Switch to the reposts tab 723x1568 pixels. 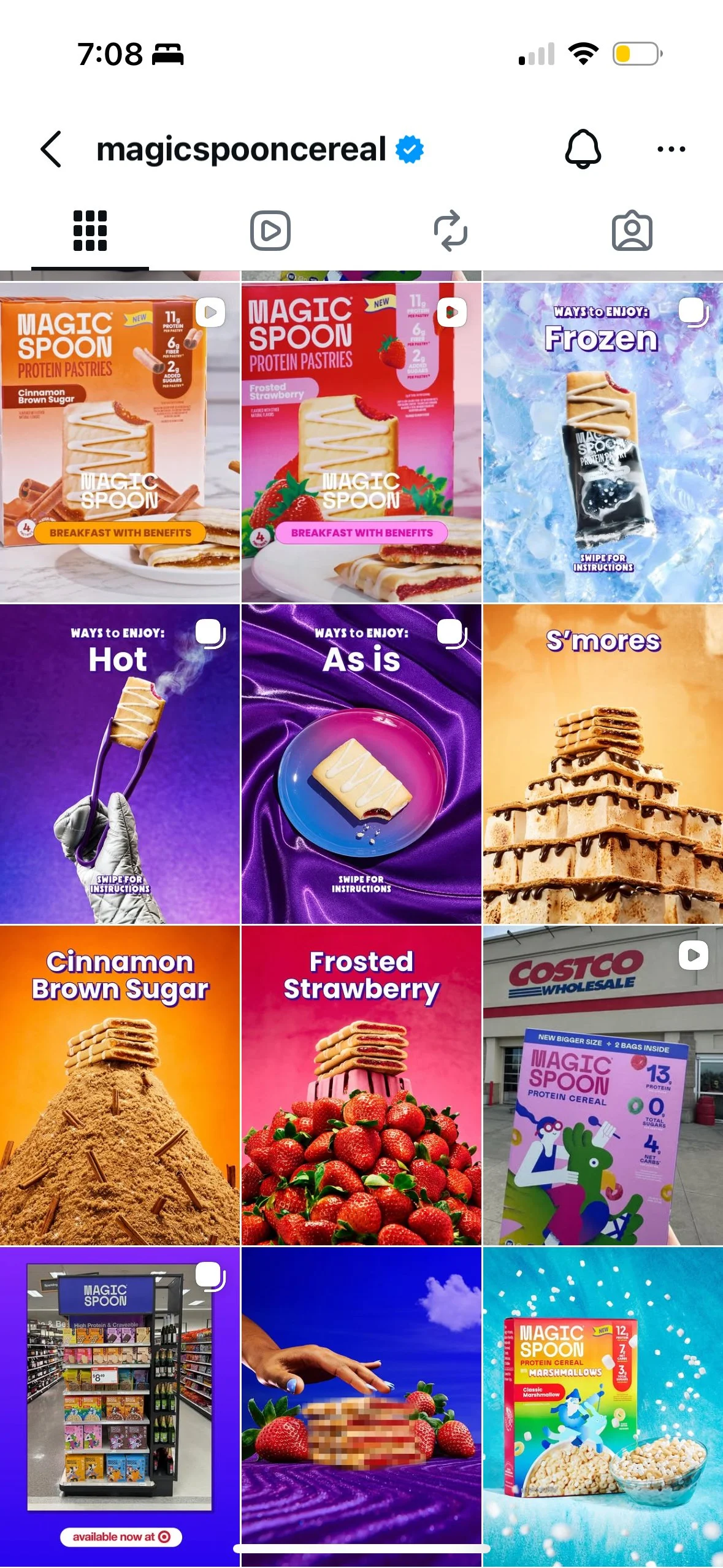click(451, 231)
